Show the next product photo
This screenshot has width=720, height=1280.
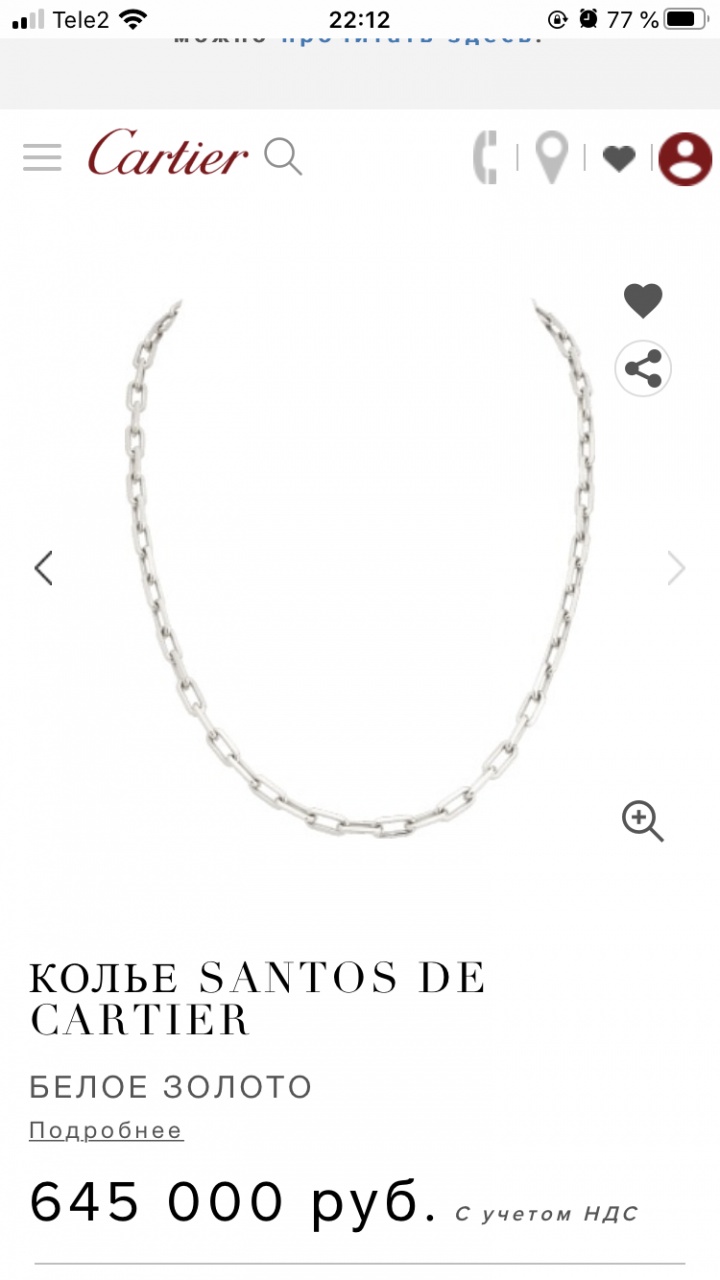click(677, 568)
